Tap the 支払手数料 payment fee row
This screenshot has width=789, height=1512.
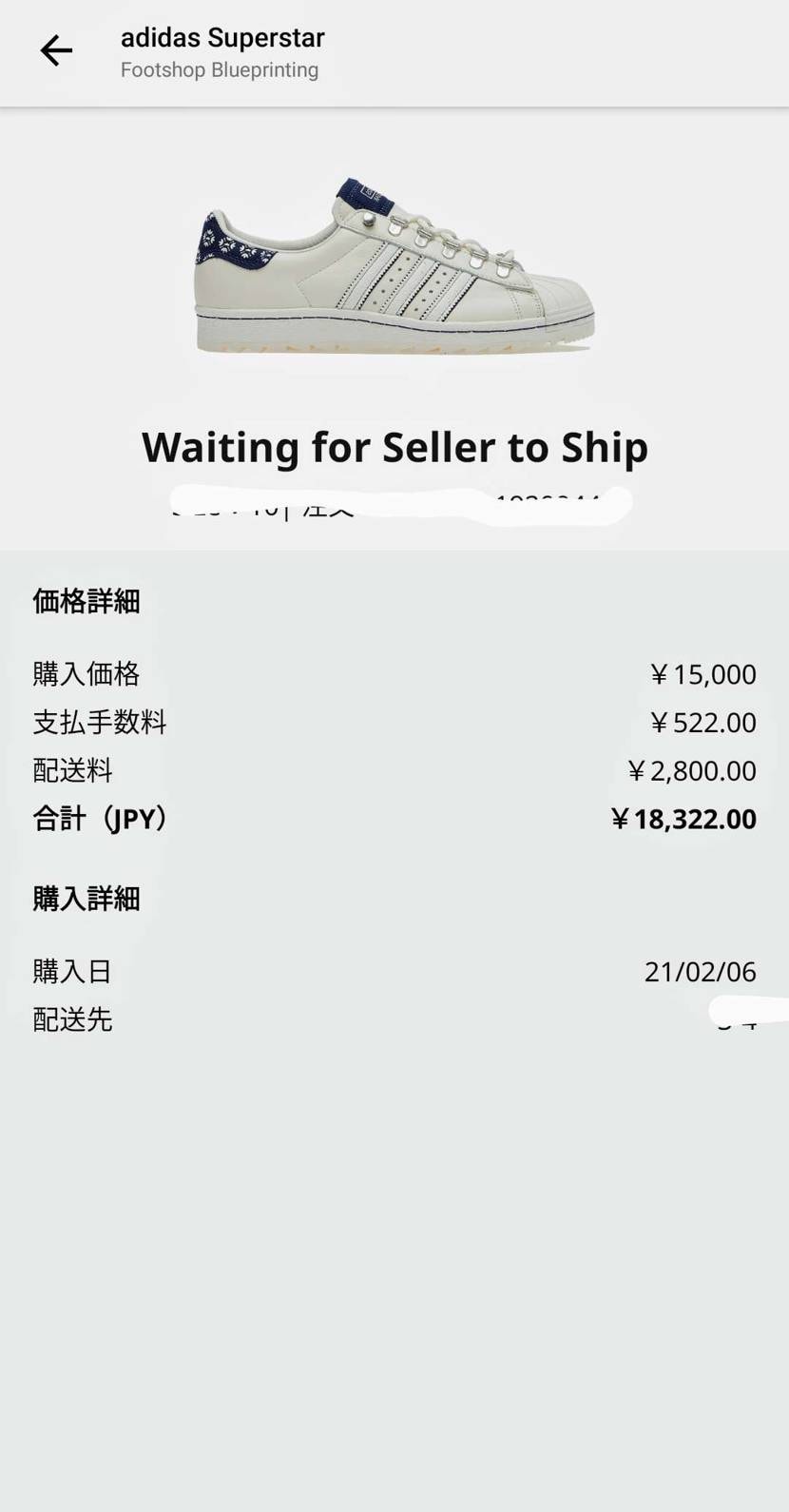point(100,723)
